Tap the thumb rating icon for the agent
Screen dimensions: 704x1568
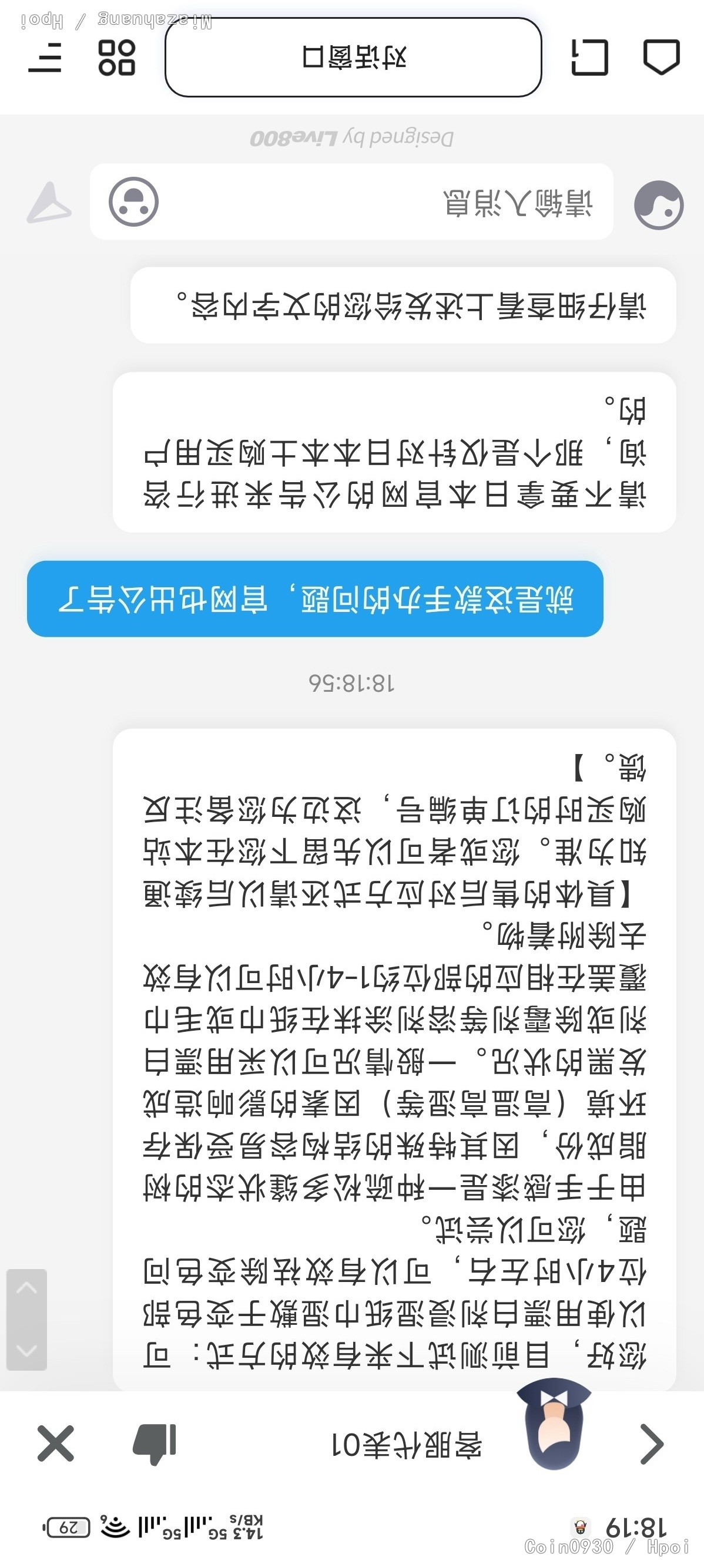tap(155, 1444)
